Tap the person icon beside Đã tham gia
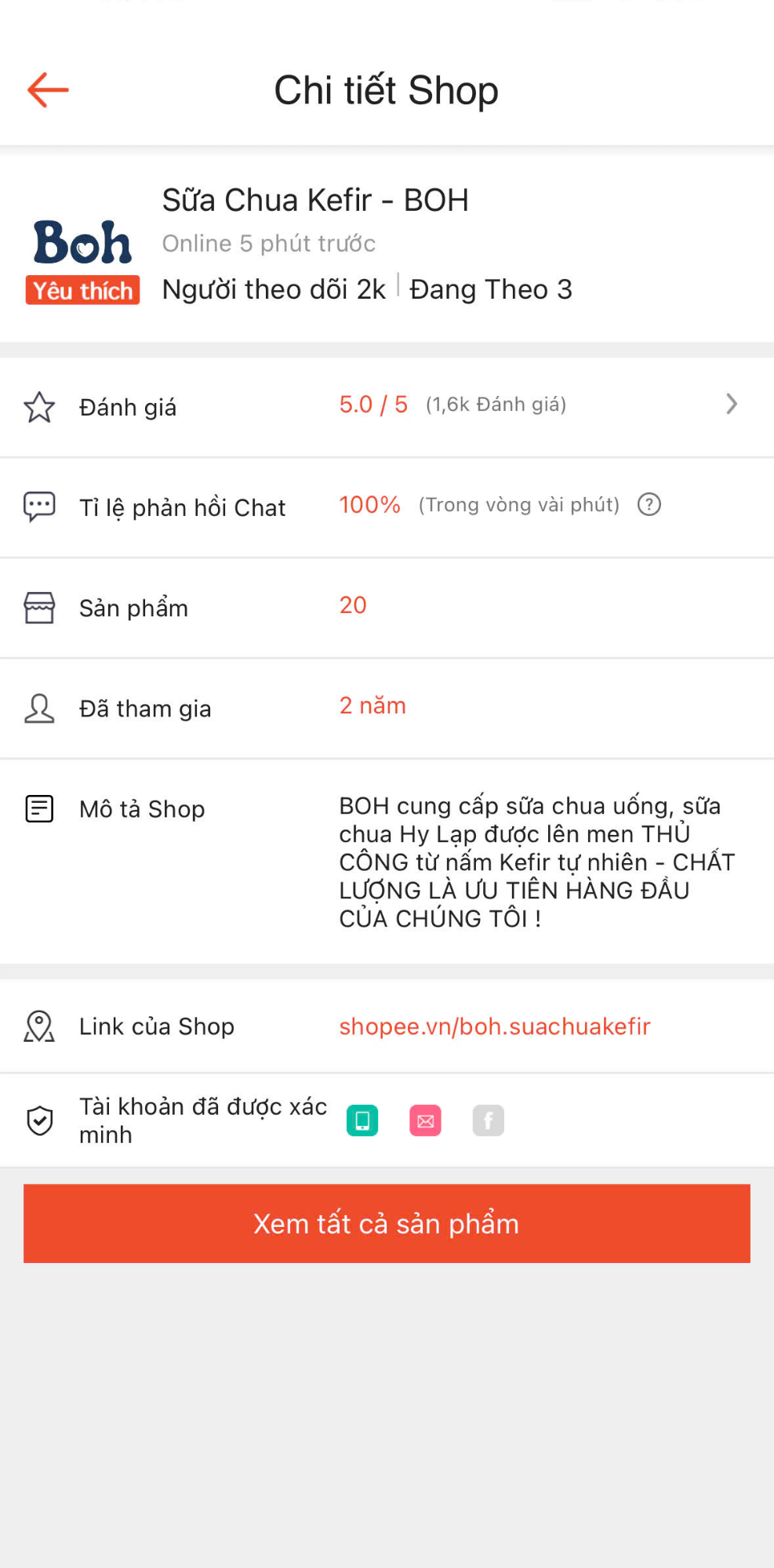Image resolution: width=774 pixels, height=1568 pixels. (39, 707)
